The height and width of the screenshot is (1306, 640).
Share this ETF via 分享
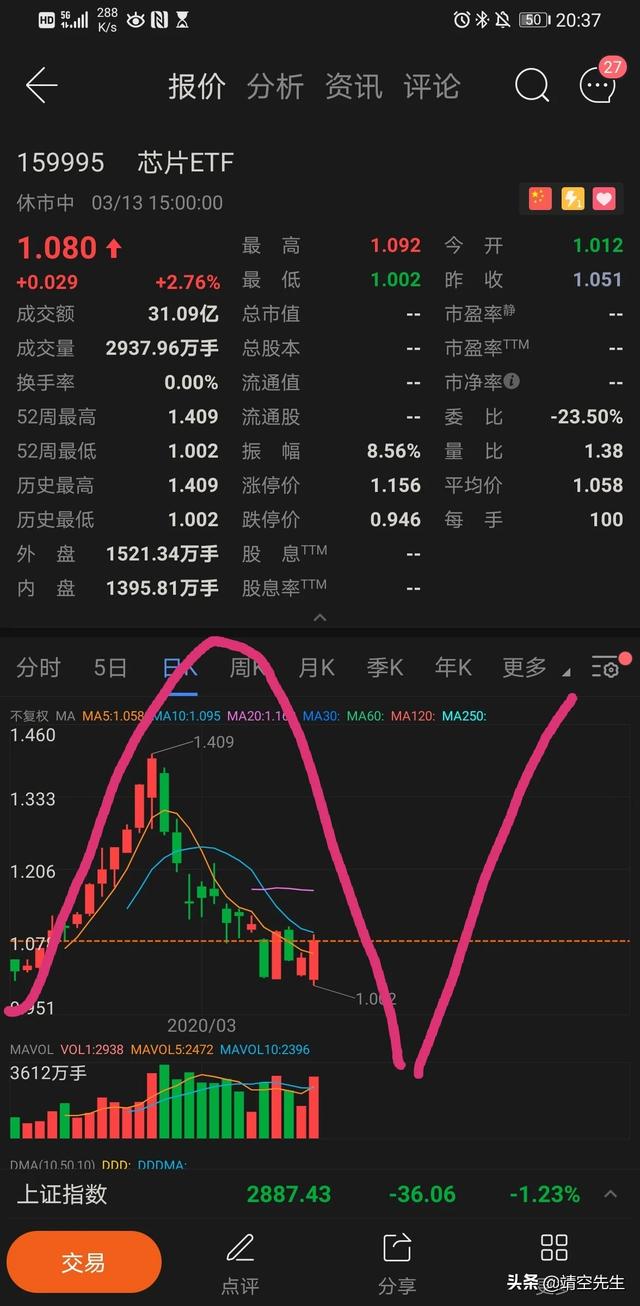point(397,1262)
